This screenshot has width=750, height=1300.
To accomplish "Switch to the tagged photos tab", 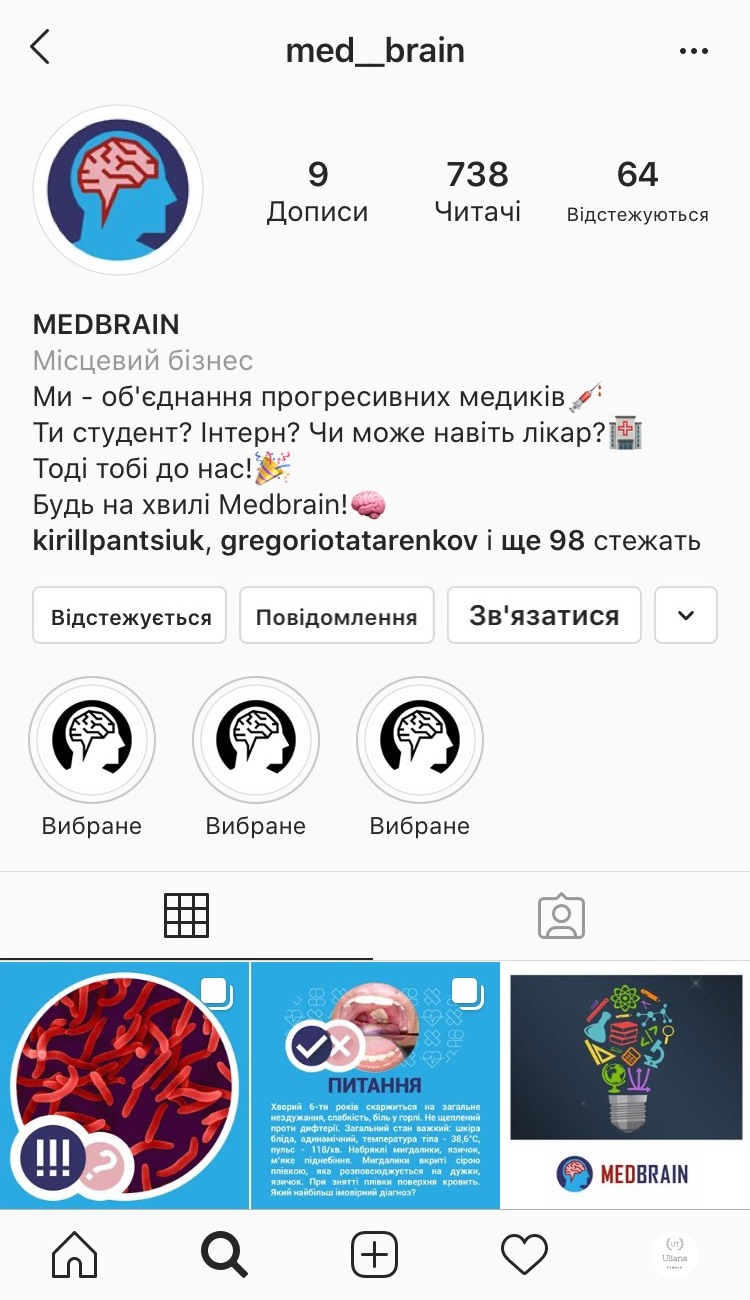I will [561, 915].
